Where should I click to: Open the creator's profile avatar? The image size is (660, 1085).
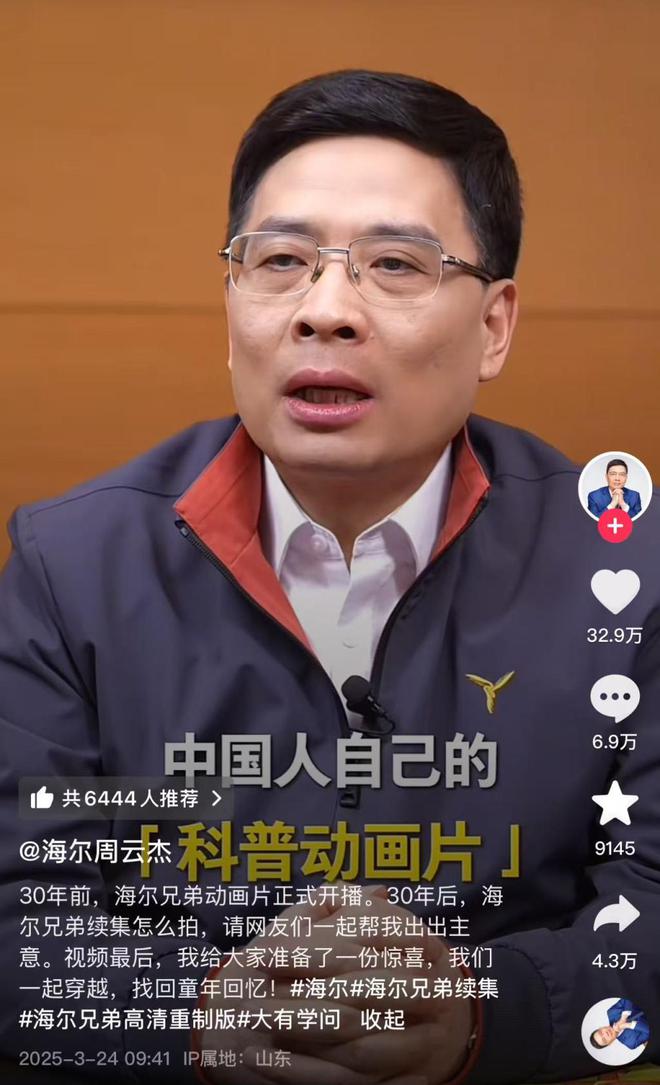tap(614, 486)
